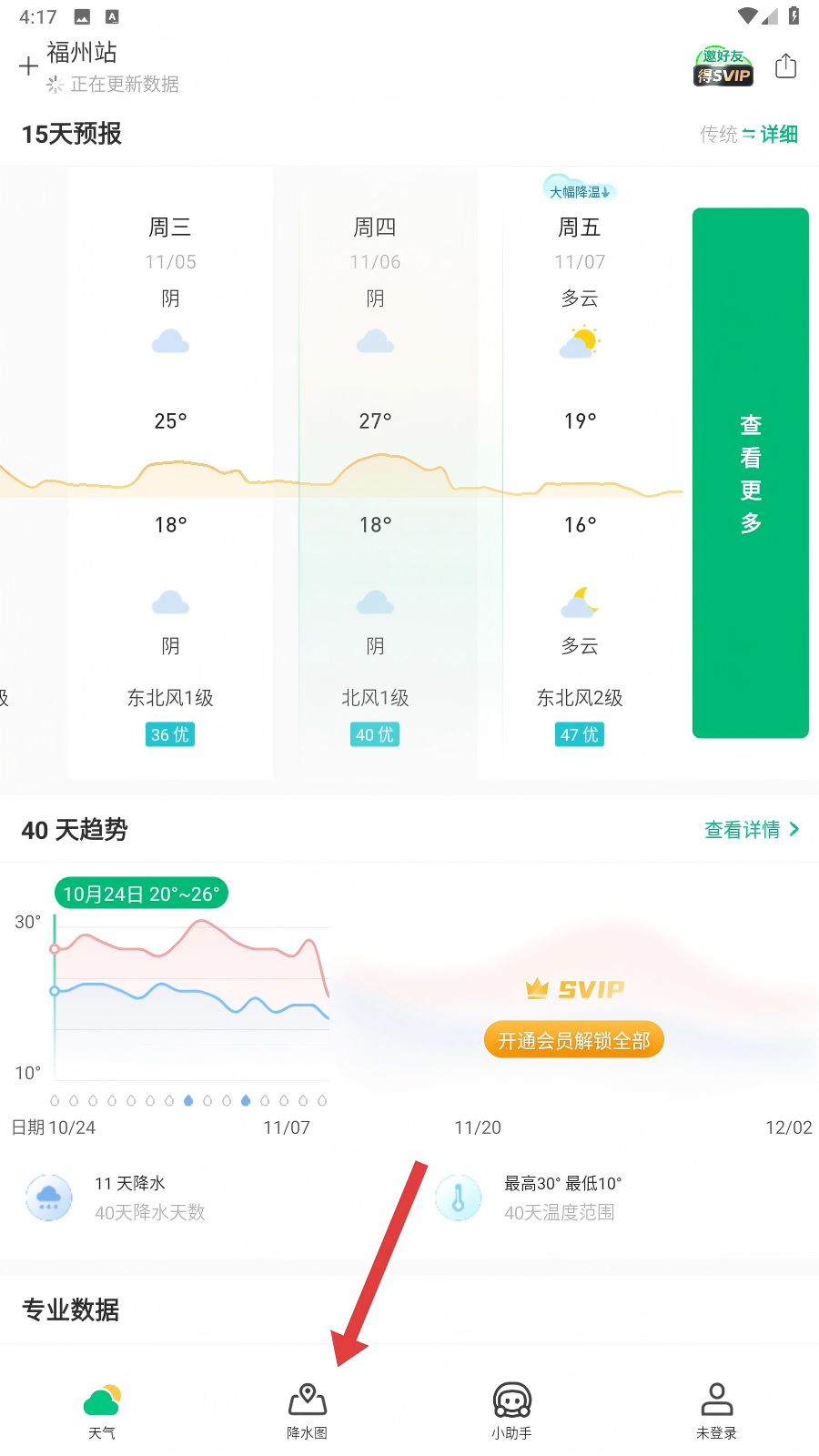Open 查看详情 for the 40-day trend
The height and width of the screenshot is (1456, 819).
tap(751, 830)
